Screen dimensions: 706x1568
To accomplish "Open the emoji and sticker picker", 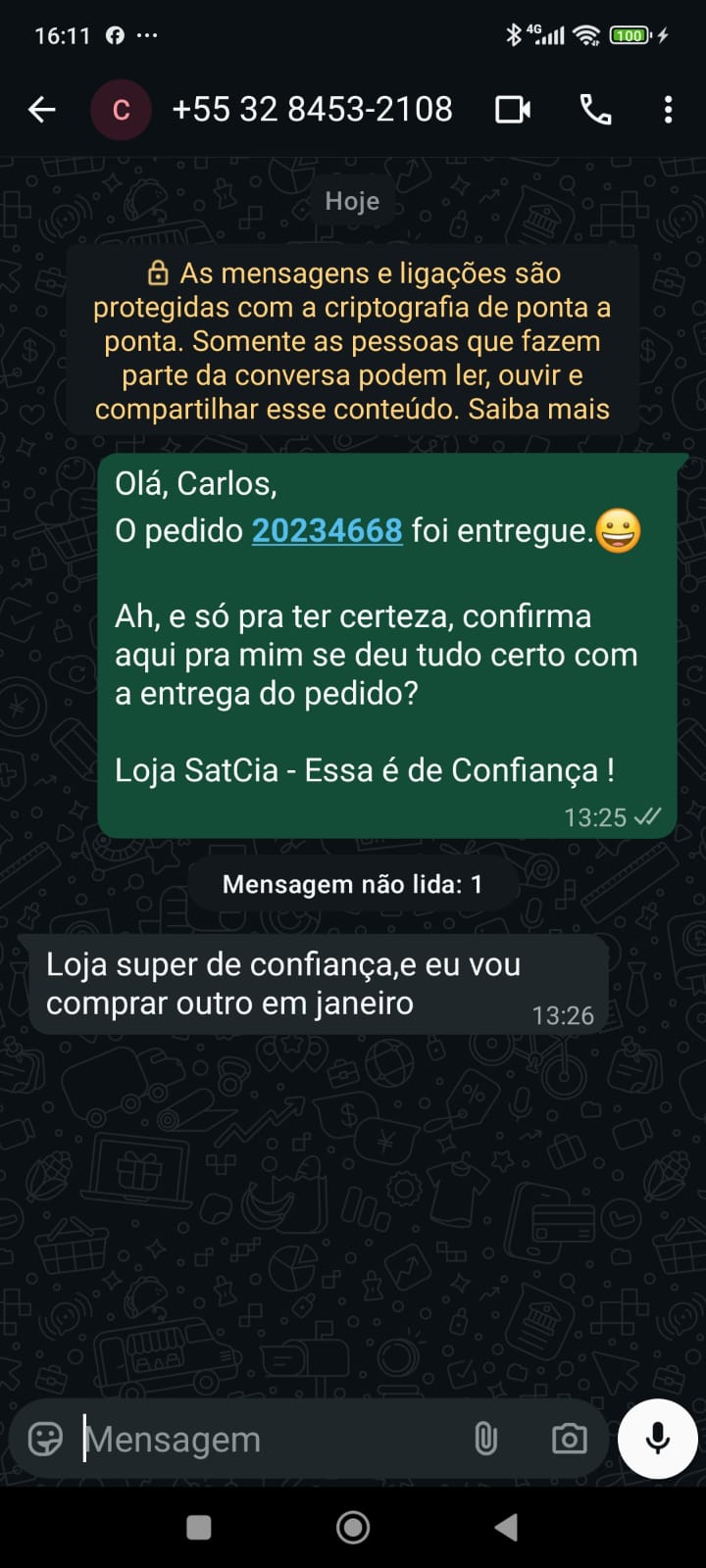I will 45,1439.
